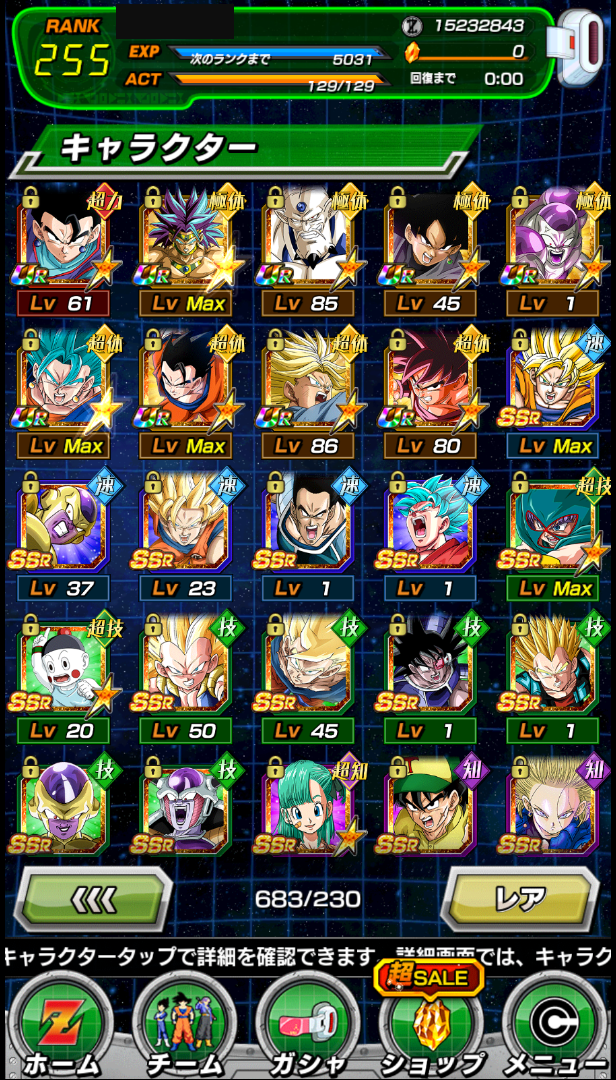This screenshot has width=616, height=1080.
Task: Switch to the ガシャ summon tab
Action: tap(307, 1024)
